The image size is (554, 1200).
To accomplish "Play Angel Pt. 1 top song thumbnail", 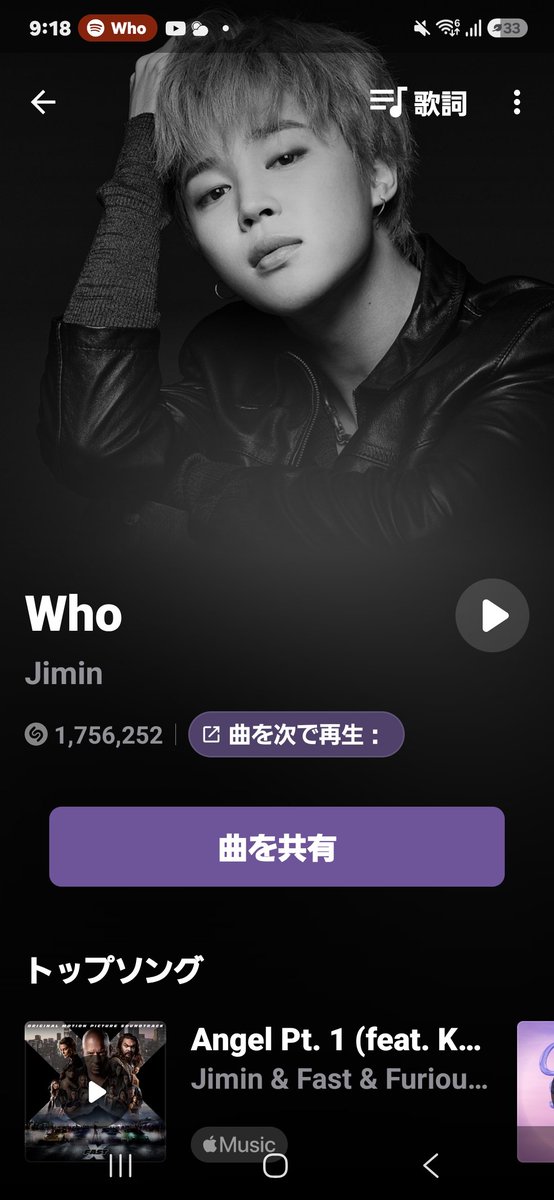I will click(x=95, y=1091).
